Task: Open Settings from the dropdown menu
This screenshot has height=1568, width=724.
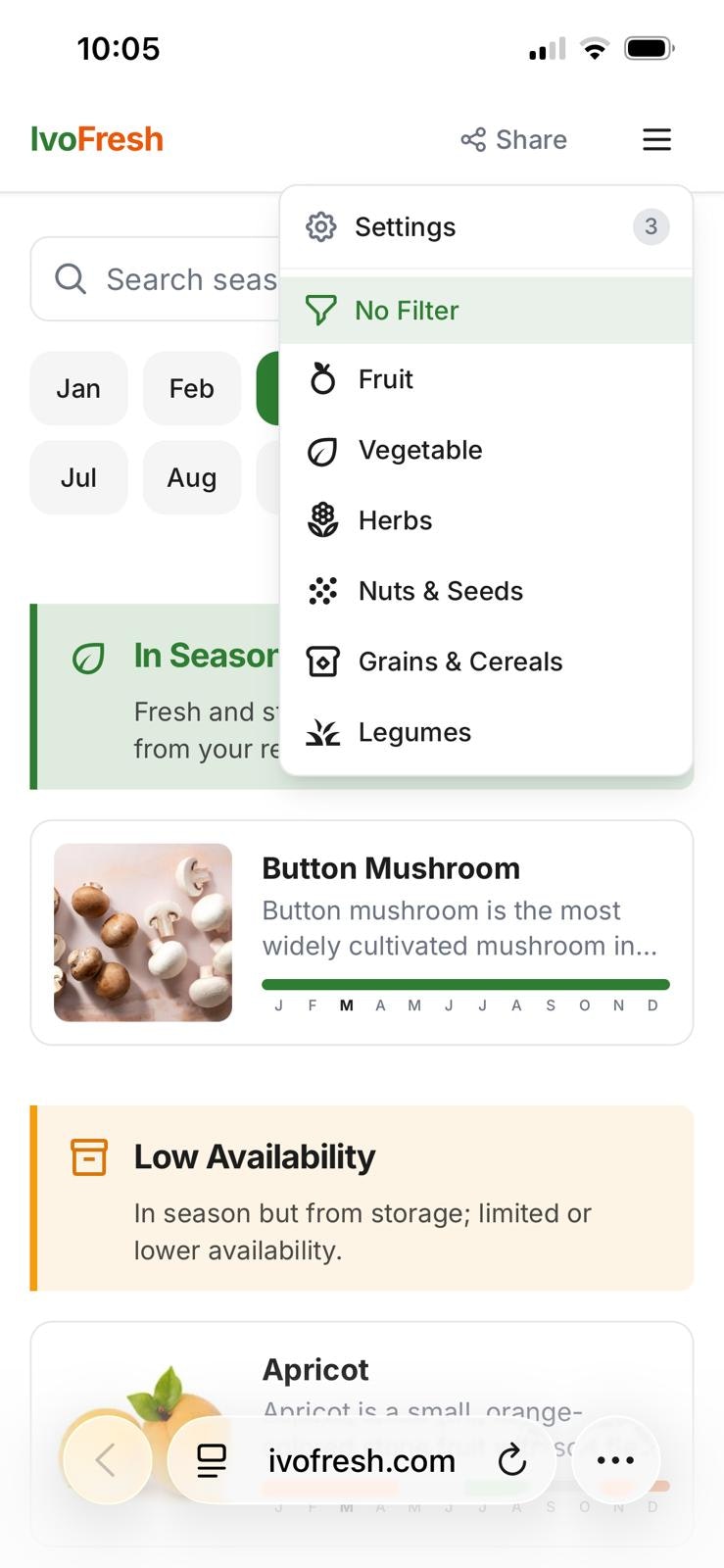Action: pos(486,227)
